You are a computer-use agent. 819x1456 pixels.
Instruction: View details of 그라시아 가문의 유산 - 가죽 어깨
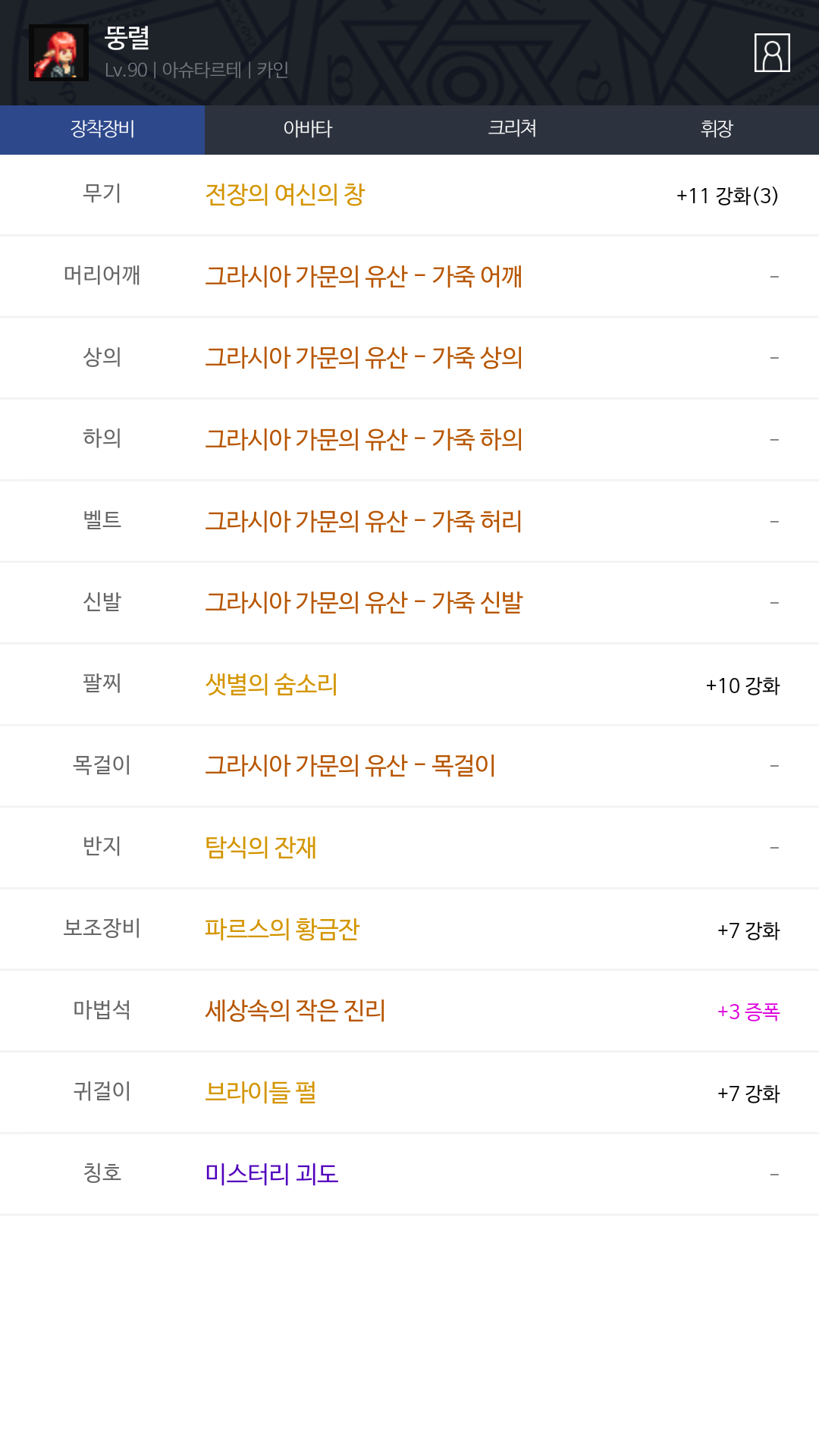(363, 276)
